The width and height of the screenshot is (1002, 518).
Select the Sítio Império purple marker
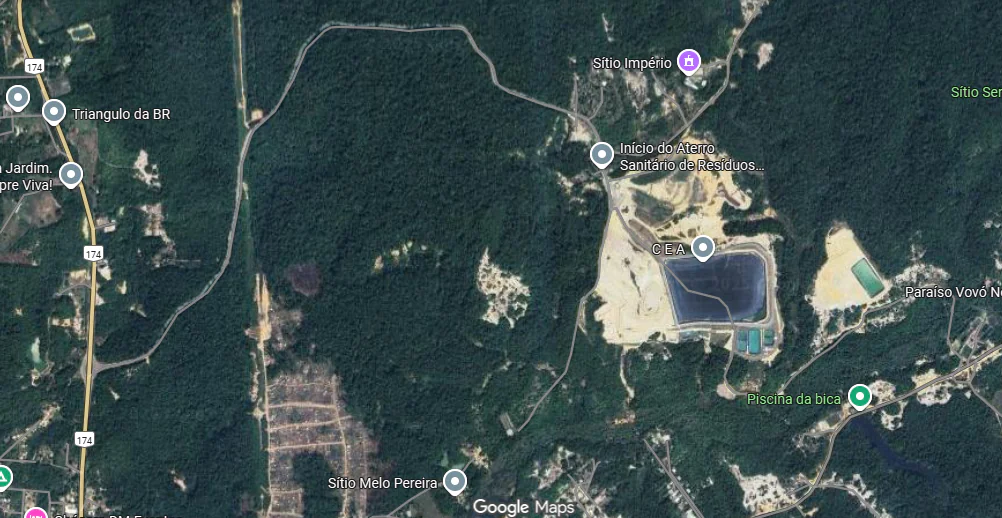(x=688, y=61)
